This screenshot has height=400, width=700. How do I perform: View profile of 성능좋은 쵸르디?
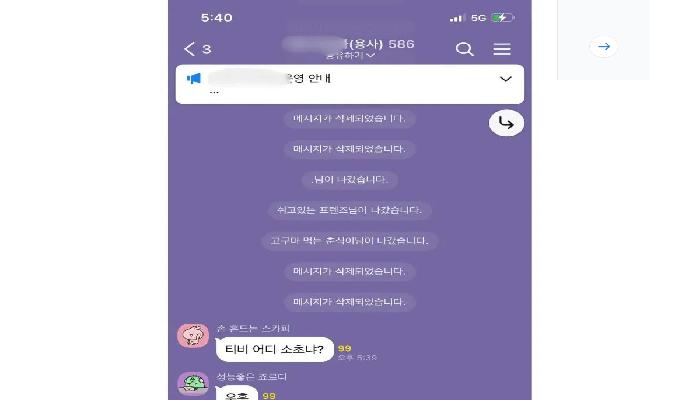pos(193,383)
